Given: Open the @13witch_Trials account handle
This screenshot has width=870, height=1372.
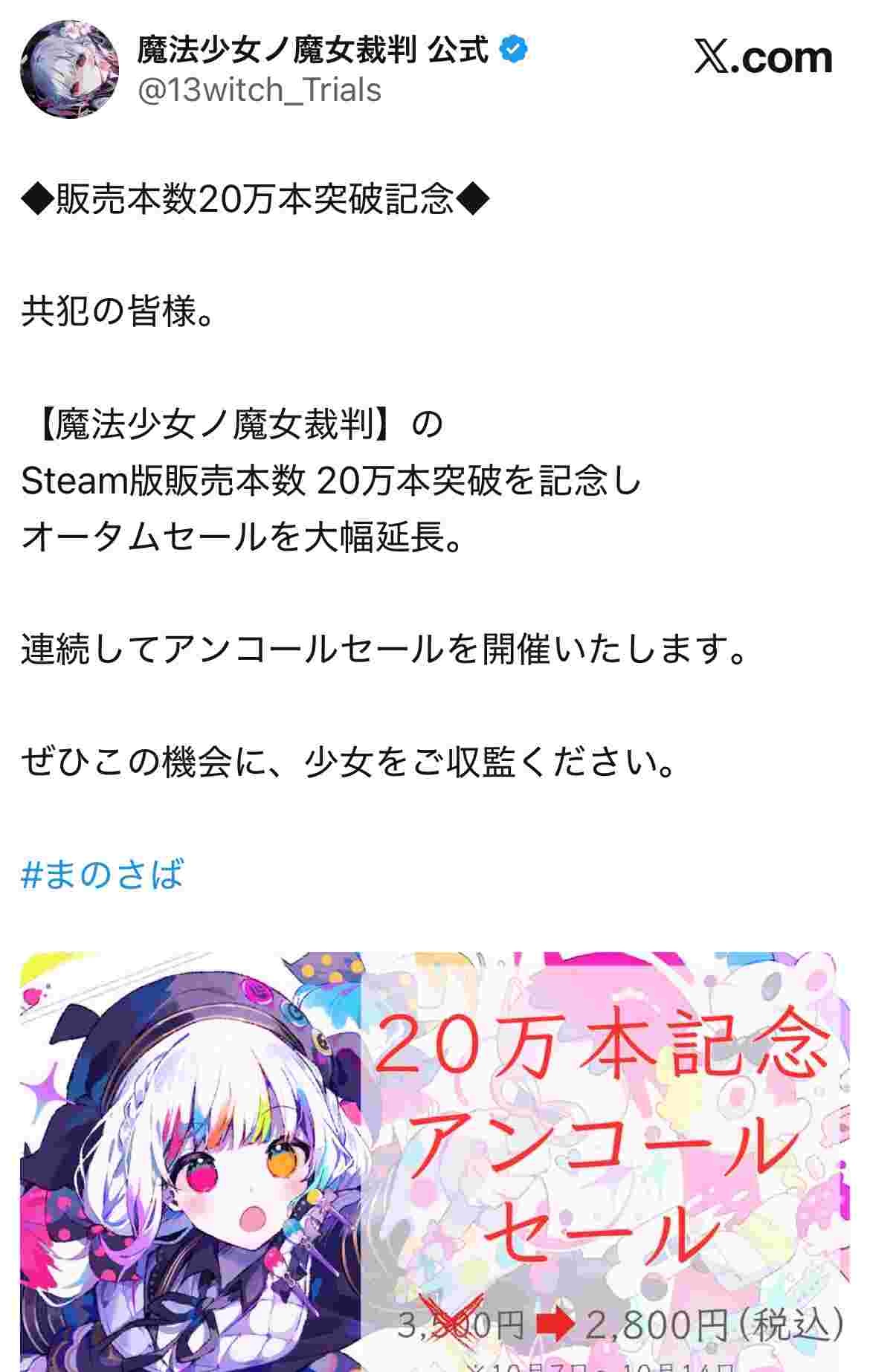Looking at the screenshot, I should [260, 91].
